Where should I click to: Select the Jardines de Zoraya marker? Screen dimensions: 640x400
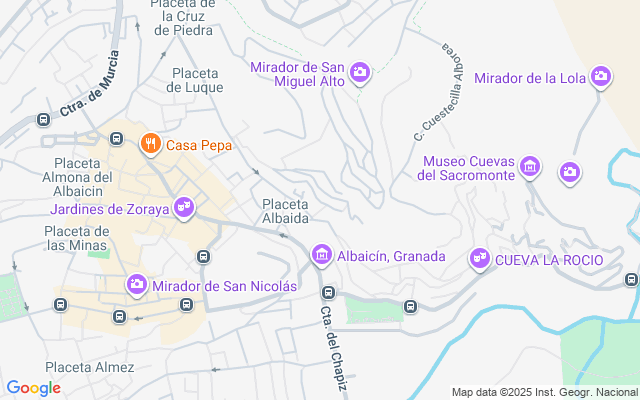pyautogui.click(x=184, y=209)
